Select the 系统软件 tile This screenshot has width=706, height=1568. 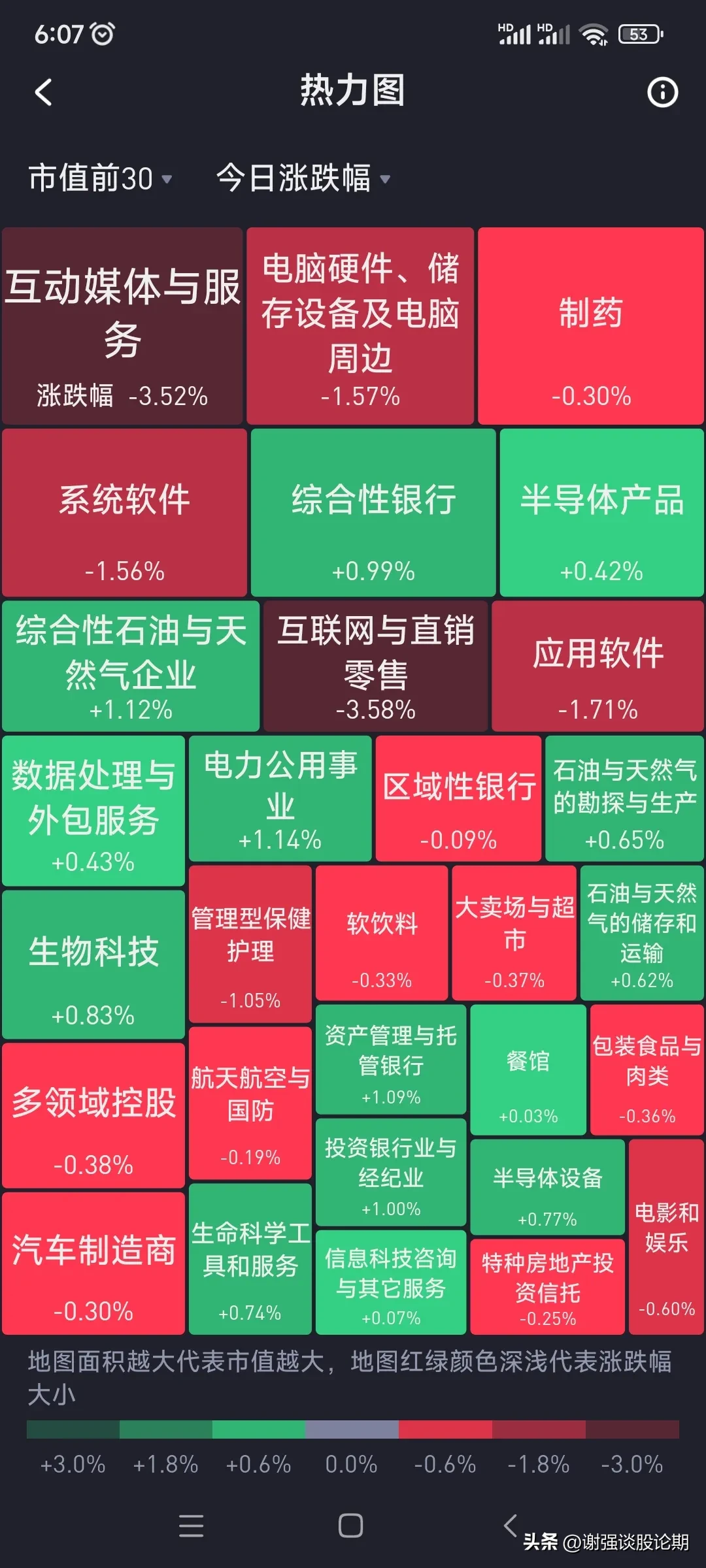(x=124, y=513)
